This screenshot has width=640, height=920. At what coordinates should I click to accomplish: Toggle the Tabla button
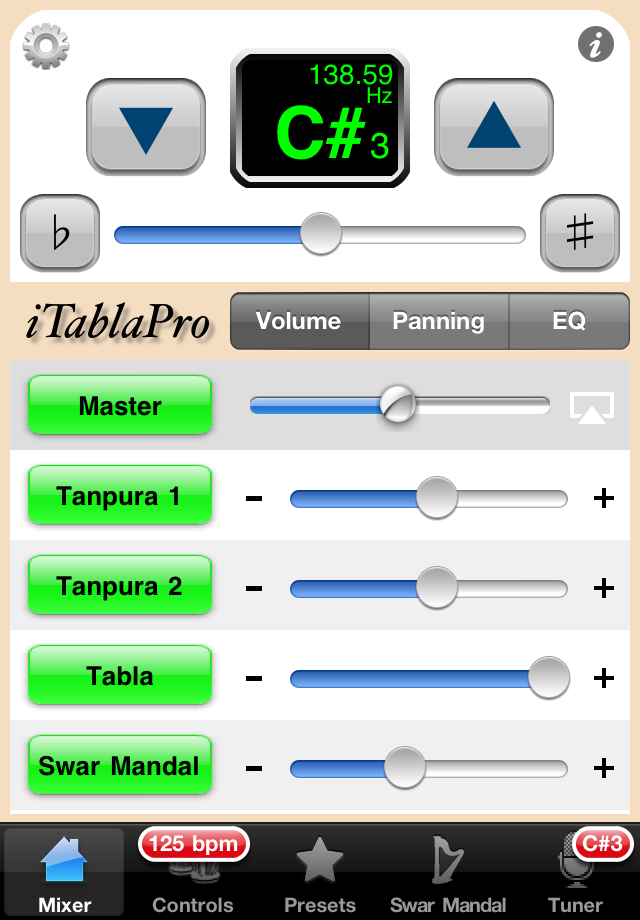120,676
